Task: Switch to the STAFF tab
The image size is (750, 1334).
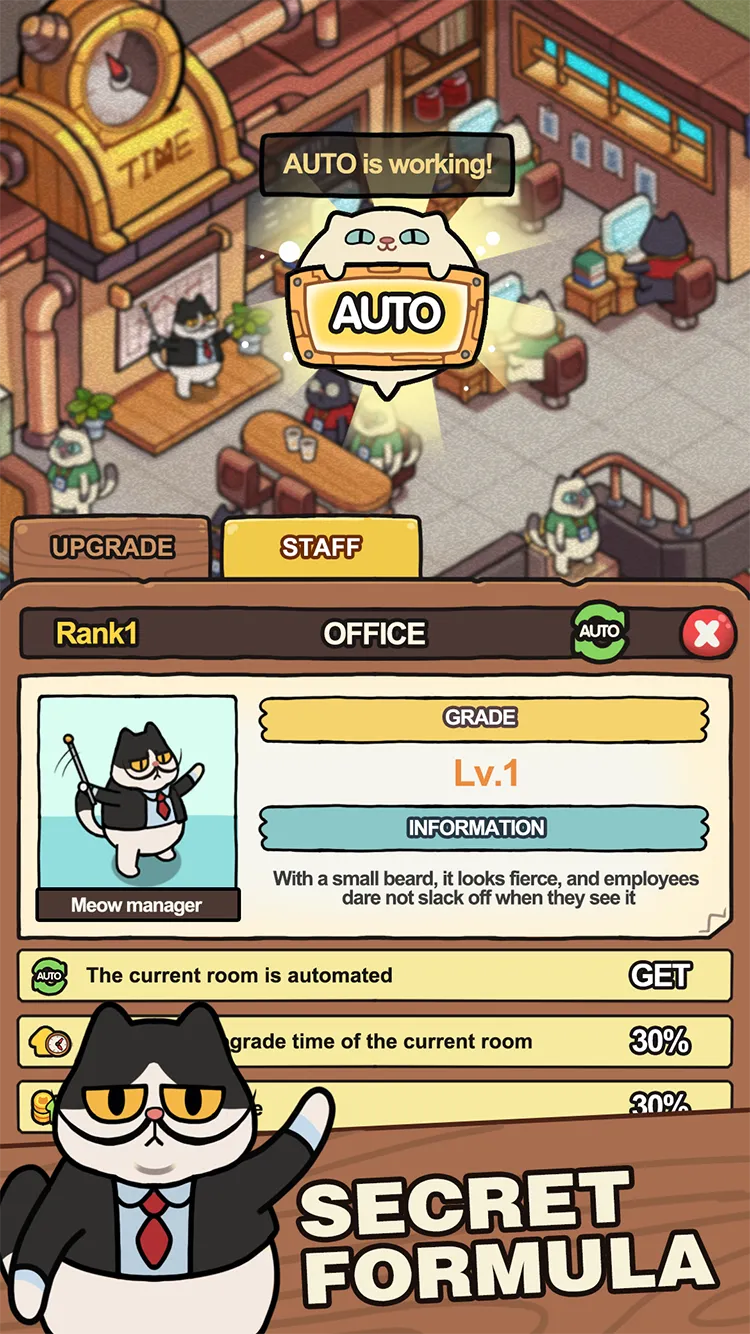Action: pos(320,547)
